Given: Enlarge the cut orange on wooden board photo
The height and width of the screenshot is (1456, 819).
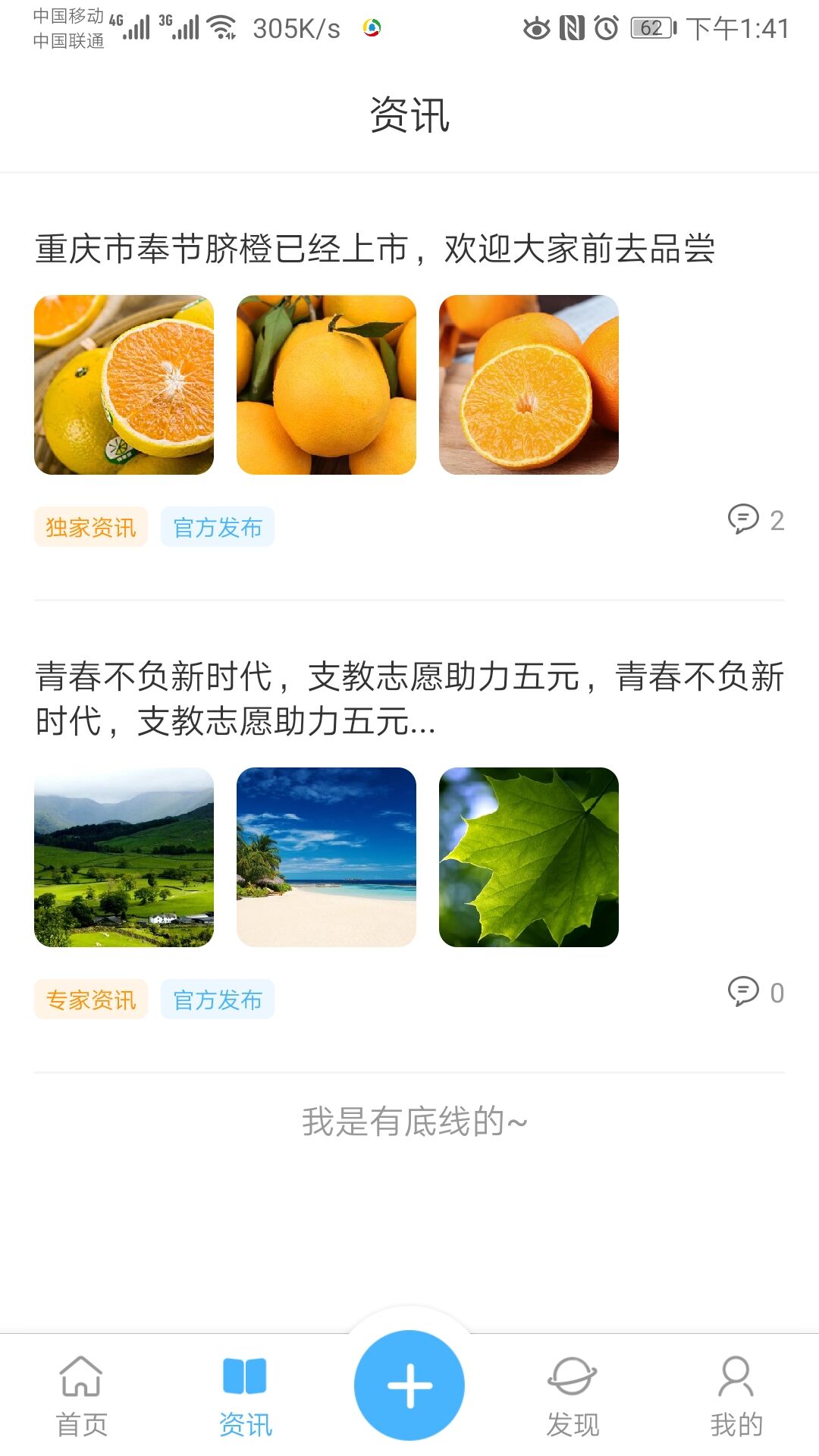Looking at the screenshot, I should click(x=529, y=384).
